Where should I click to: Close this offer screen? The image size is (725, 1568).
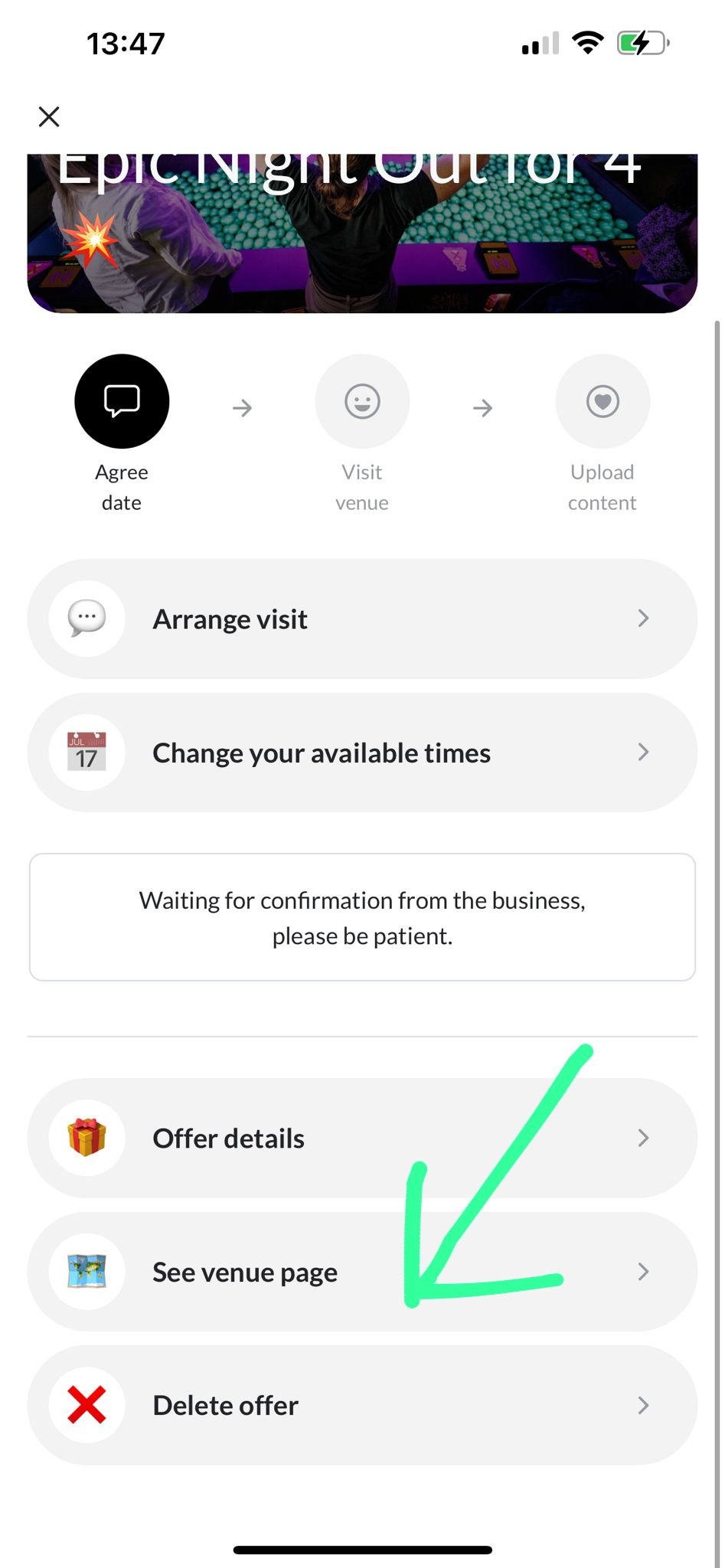pos(49,116)
